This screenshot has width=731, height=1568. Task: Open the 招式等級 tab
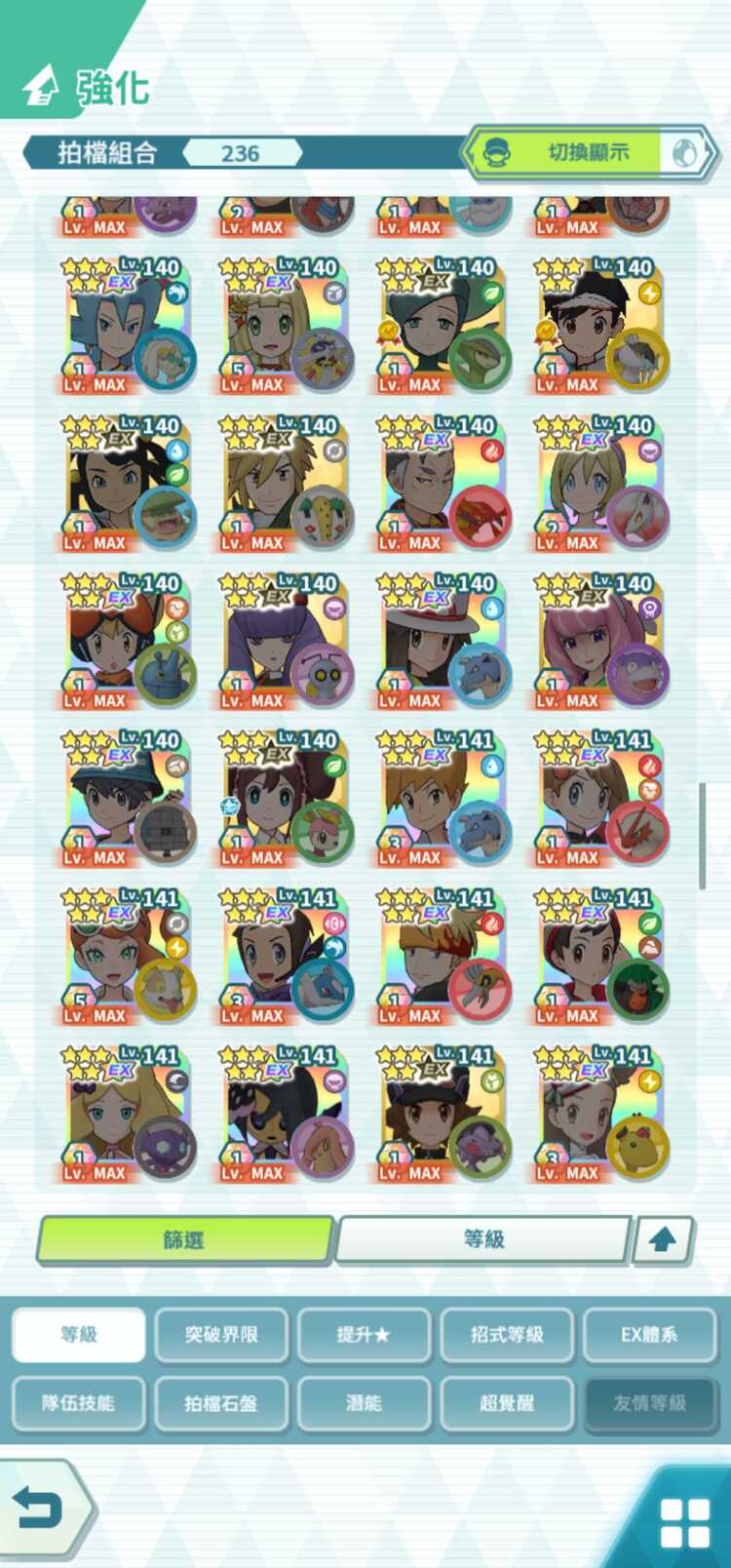tap(507, 1334)
